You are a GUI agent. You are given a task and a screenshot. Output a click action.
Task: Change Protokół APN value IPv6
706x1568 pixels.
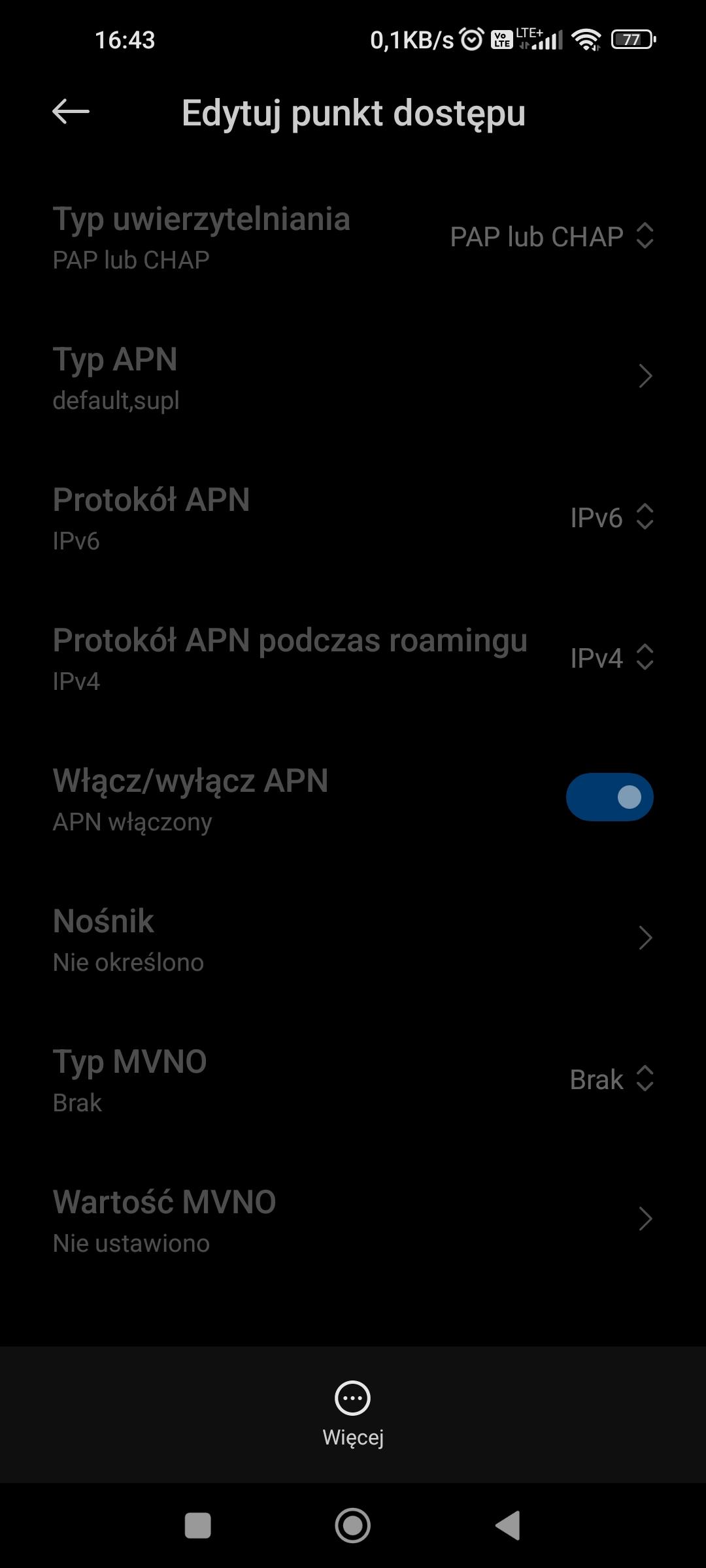pyautogui.click(x=611, y=517)
